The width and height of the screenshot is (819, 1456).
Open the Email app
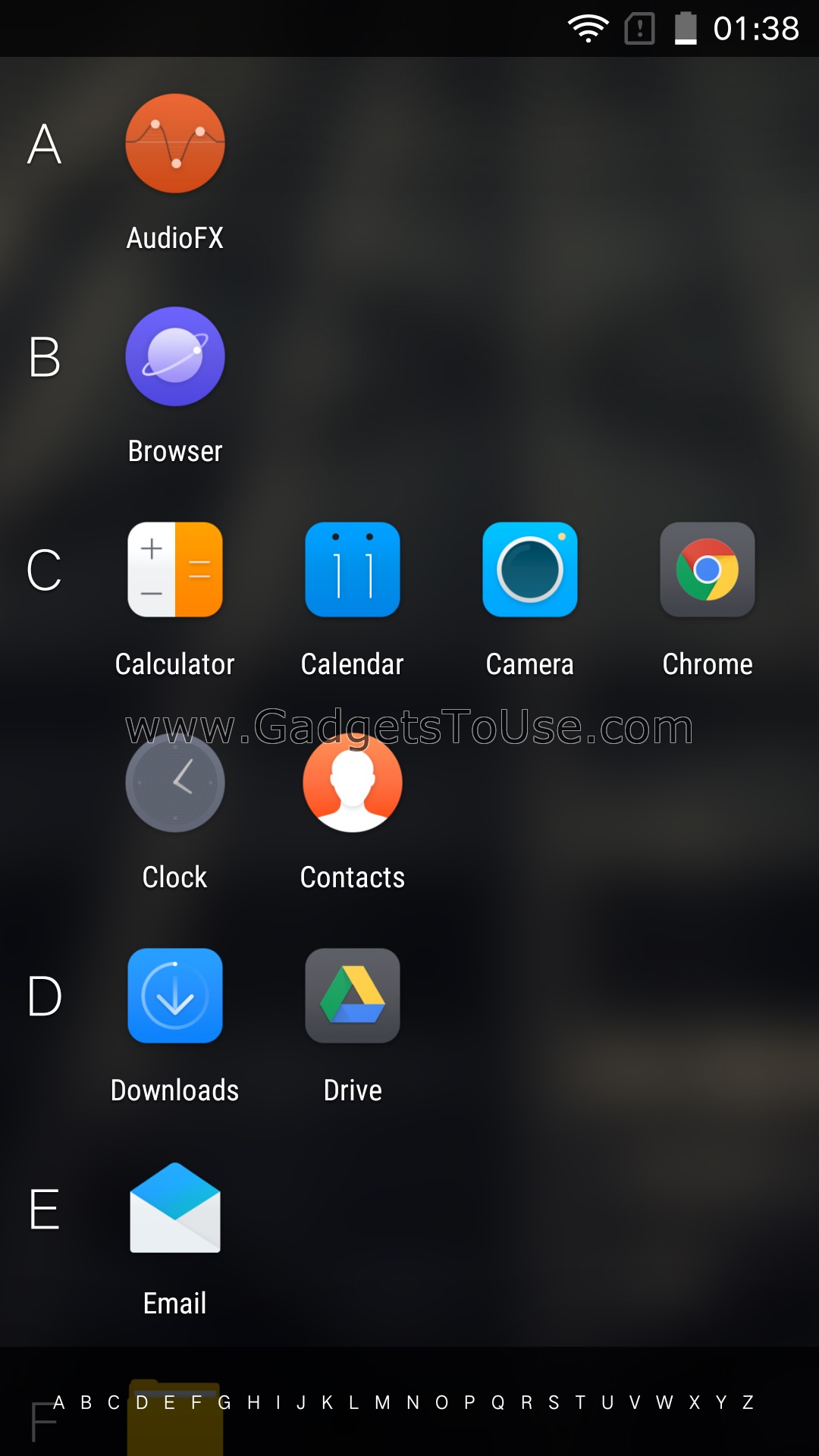[175, 1208]
